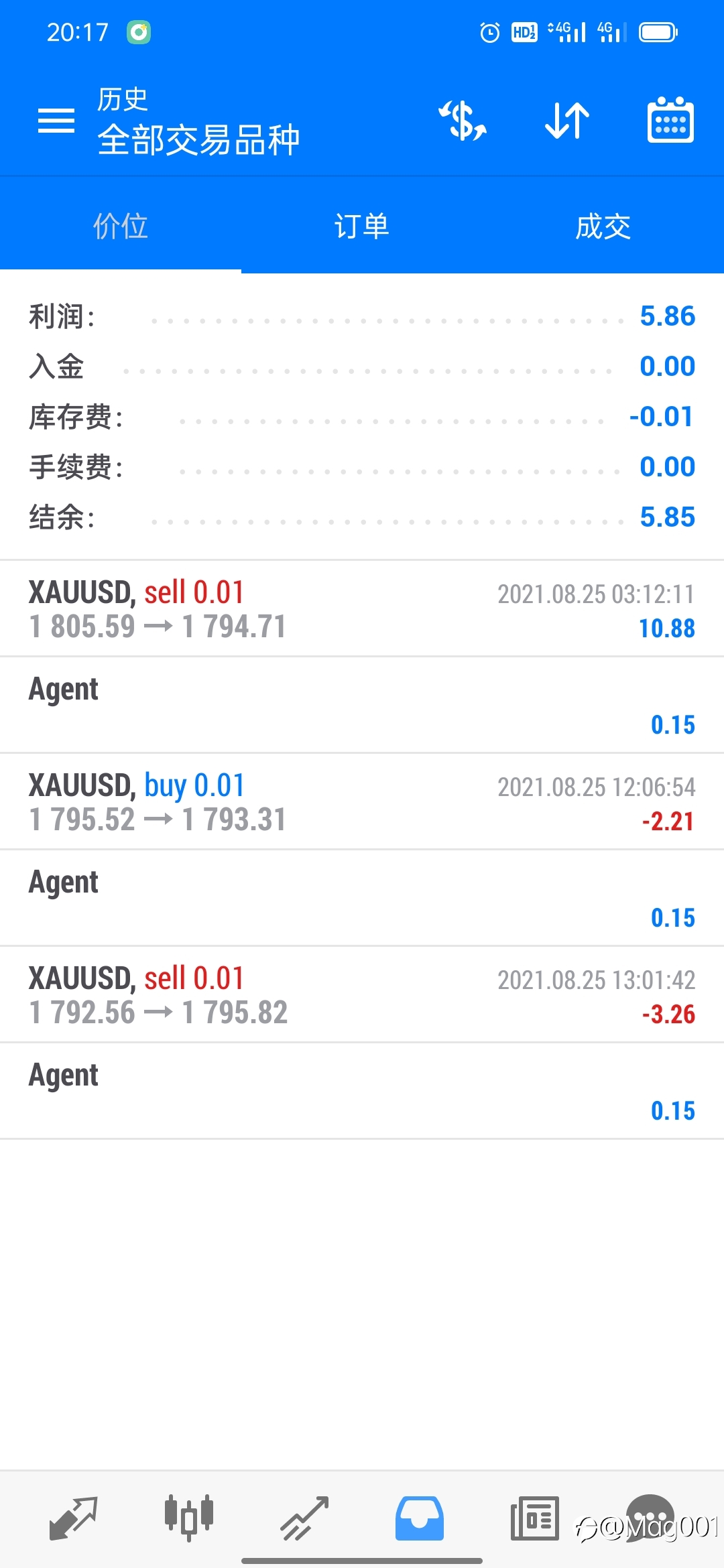
Task: Expand the XAUUSD buy trade at 12:06:54
Action: coord(362,801)
